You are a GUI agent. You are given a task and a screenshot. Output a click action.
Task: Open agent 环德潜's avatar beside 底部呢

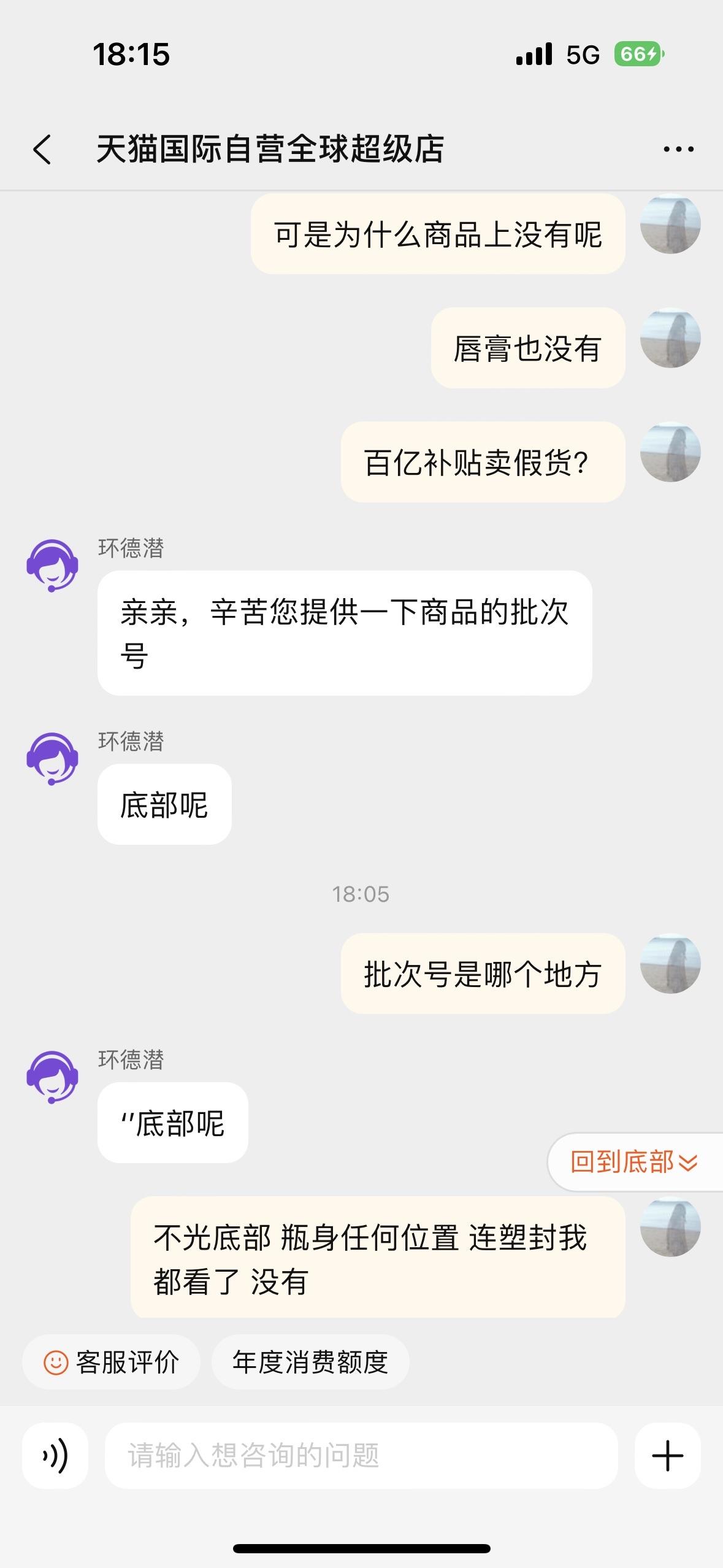pos(52,759)
